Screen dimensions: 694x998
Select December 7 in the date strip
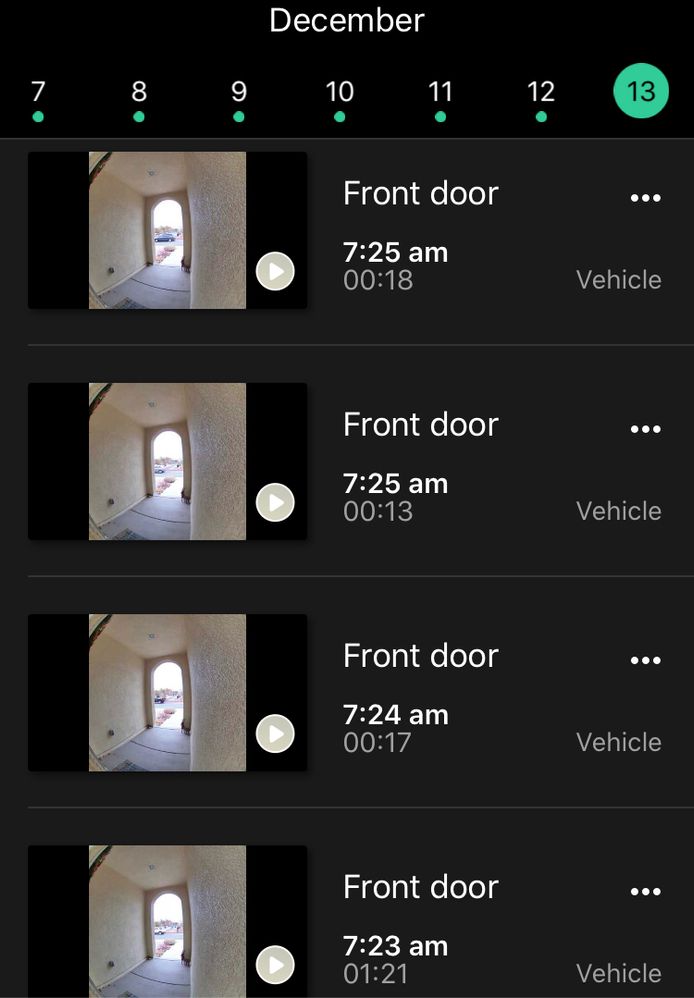(38, 93)
